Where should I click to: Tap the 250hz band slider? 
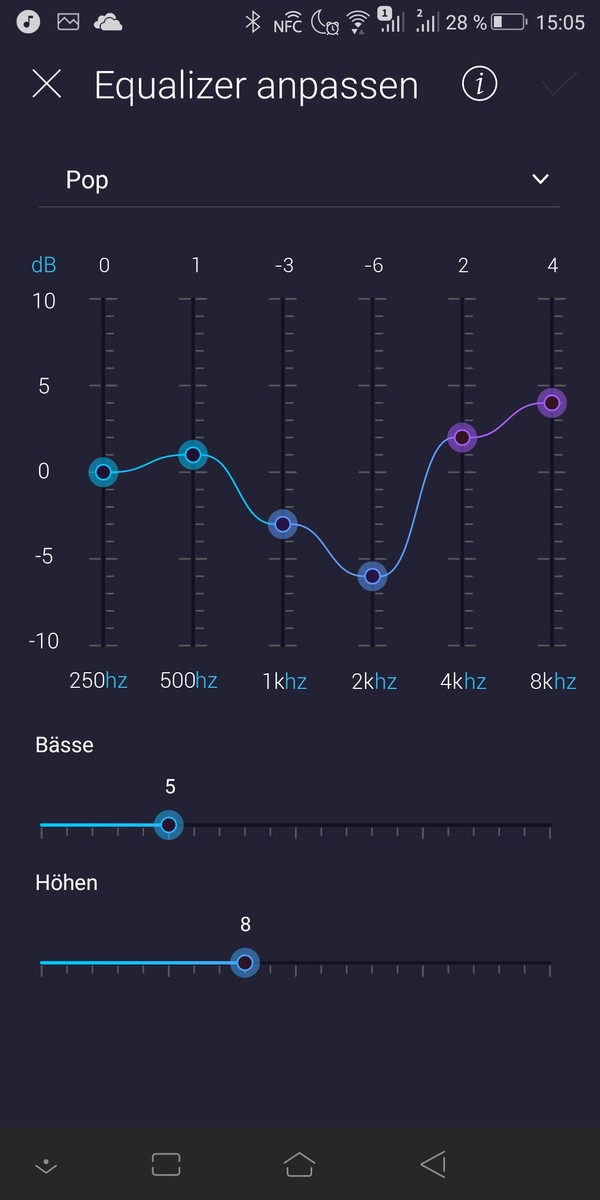(103, 472)
